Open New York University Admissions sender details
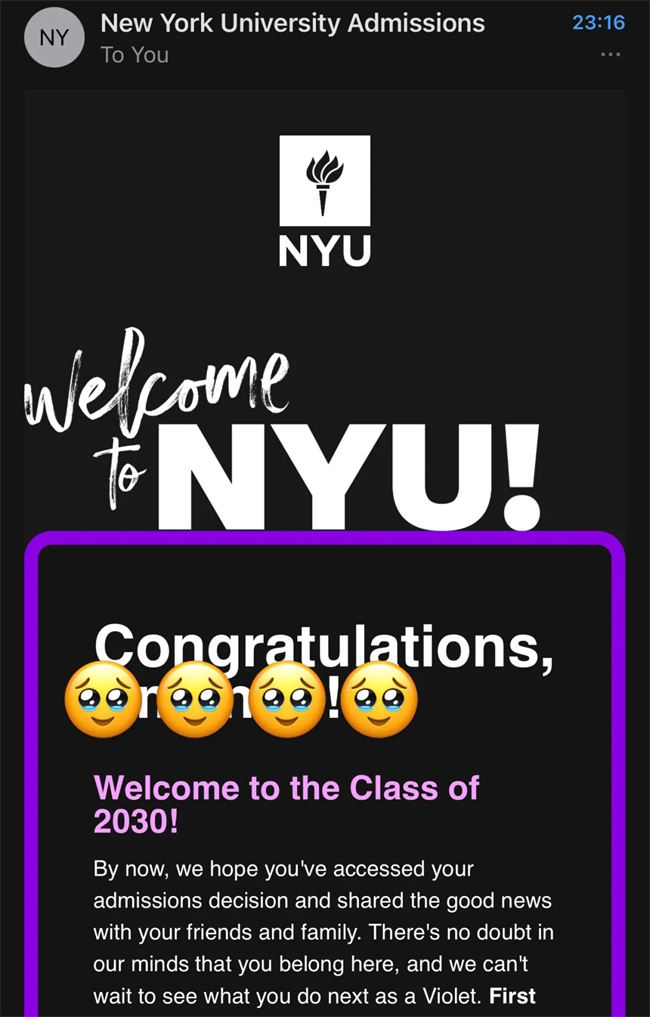Screen dimensions: 650x1017 pyautogui.click(x=292, y=23)
